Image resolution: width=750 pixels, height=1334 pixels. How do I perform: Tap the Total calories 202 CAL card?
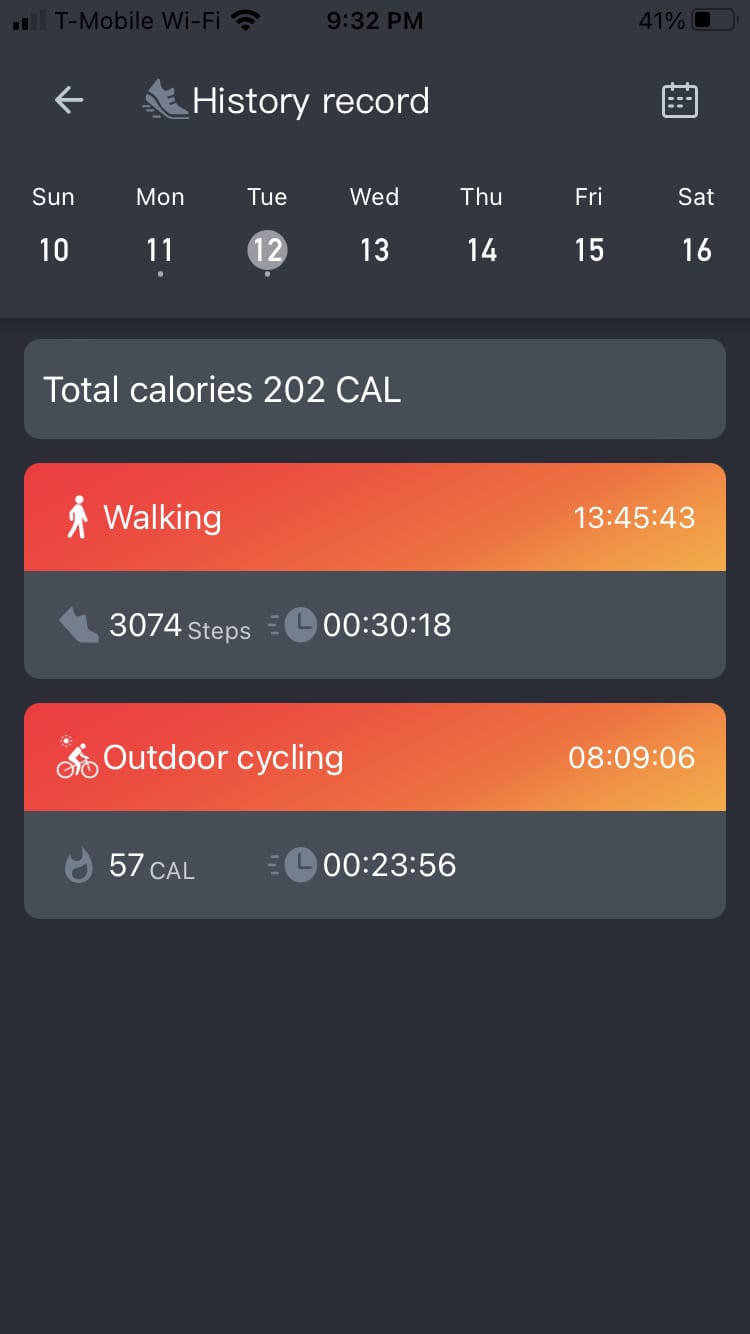[375, 389]
